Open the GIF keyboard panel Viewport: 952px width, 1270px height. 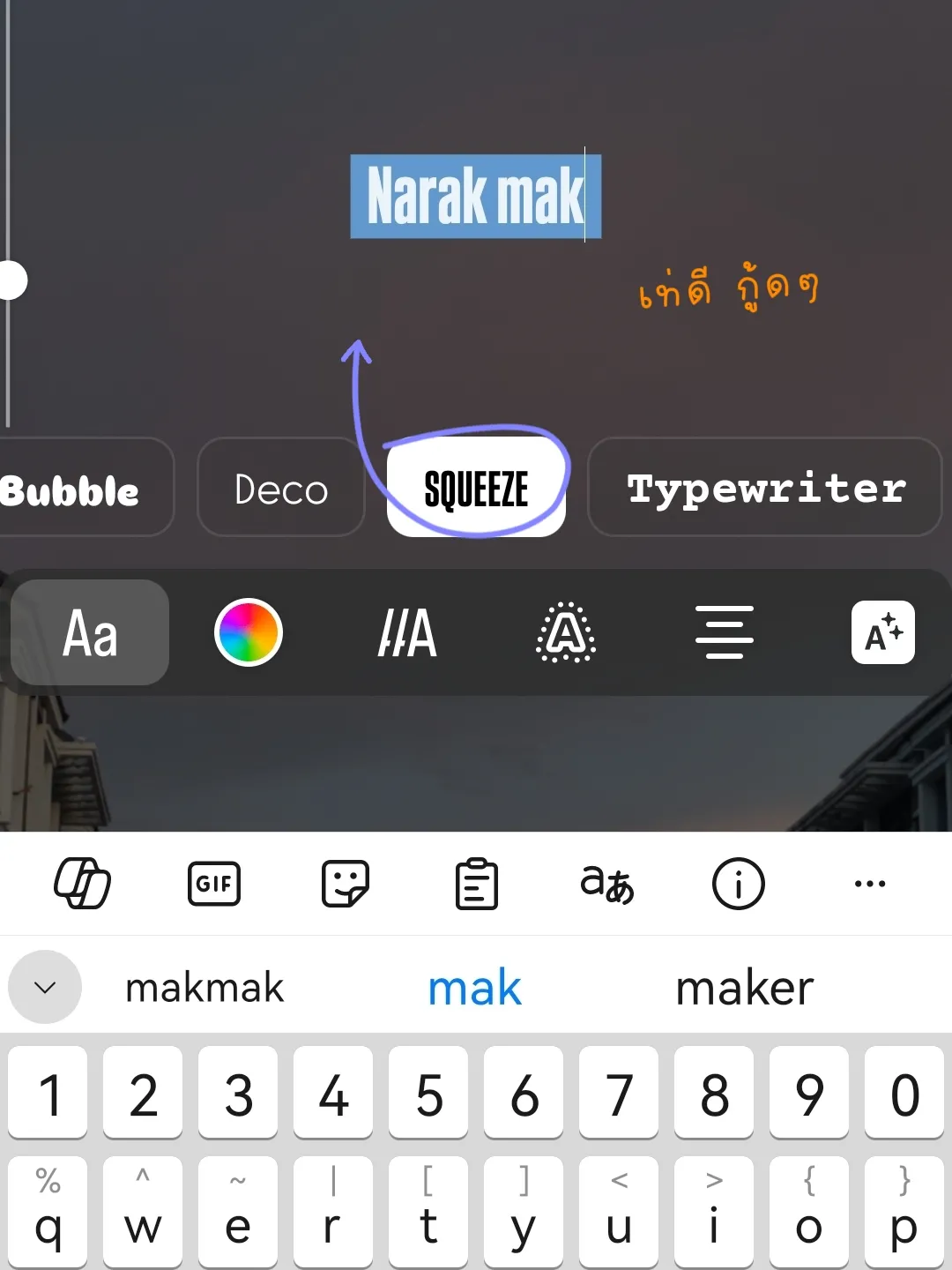214,883
